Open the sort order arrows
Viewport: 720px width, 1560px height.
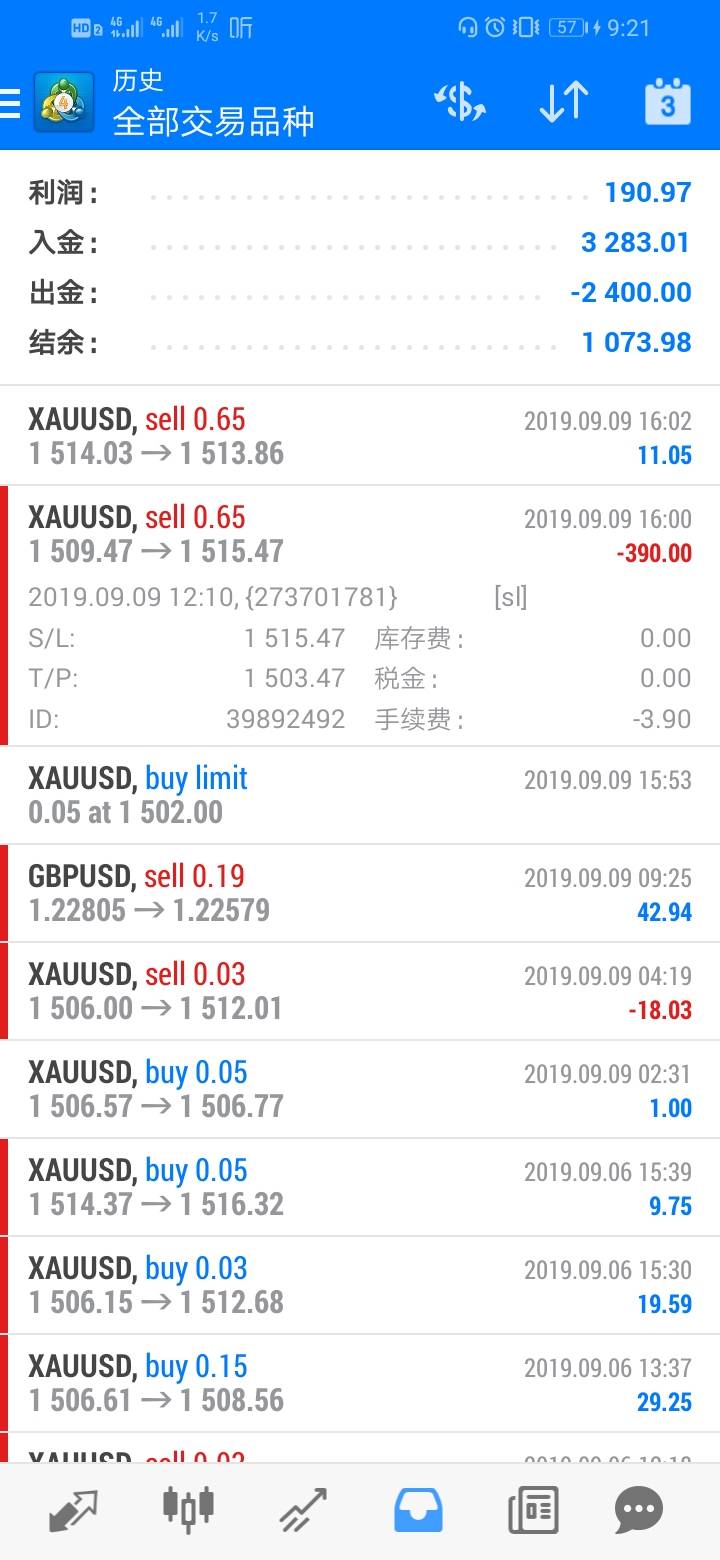click(x=563, y=103)
